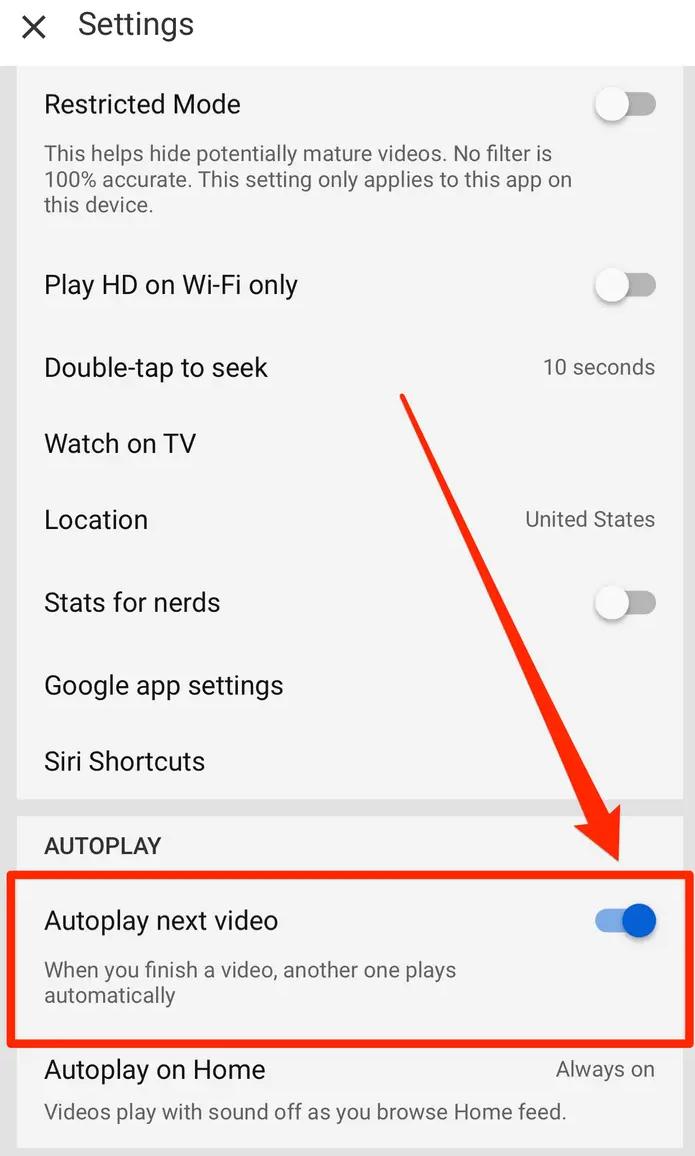695x1156 pixels.
Task: Open Watch on TV
Action: click(x=349, y=444)
